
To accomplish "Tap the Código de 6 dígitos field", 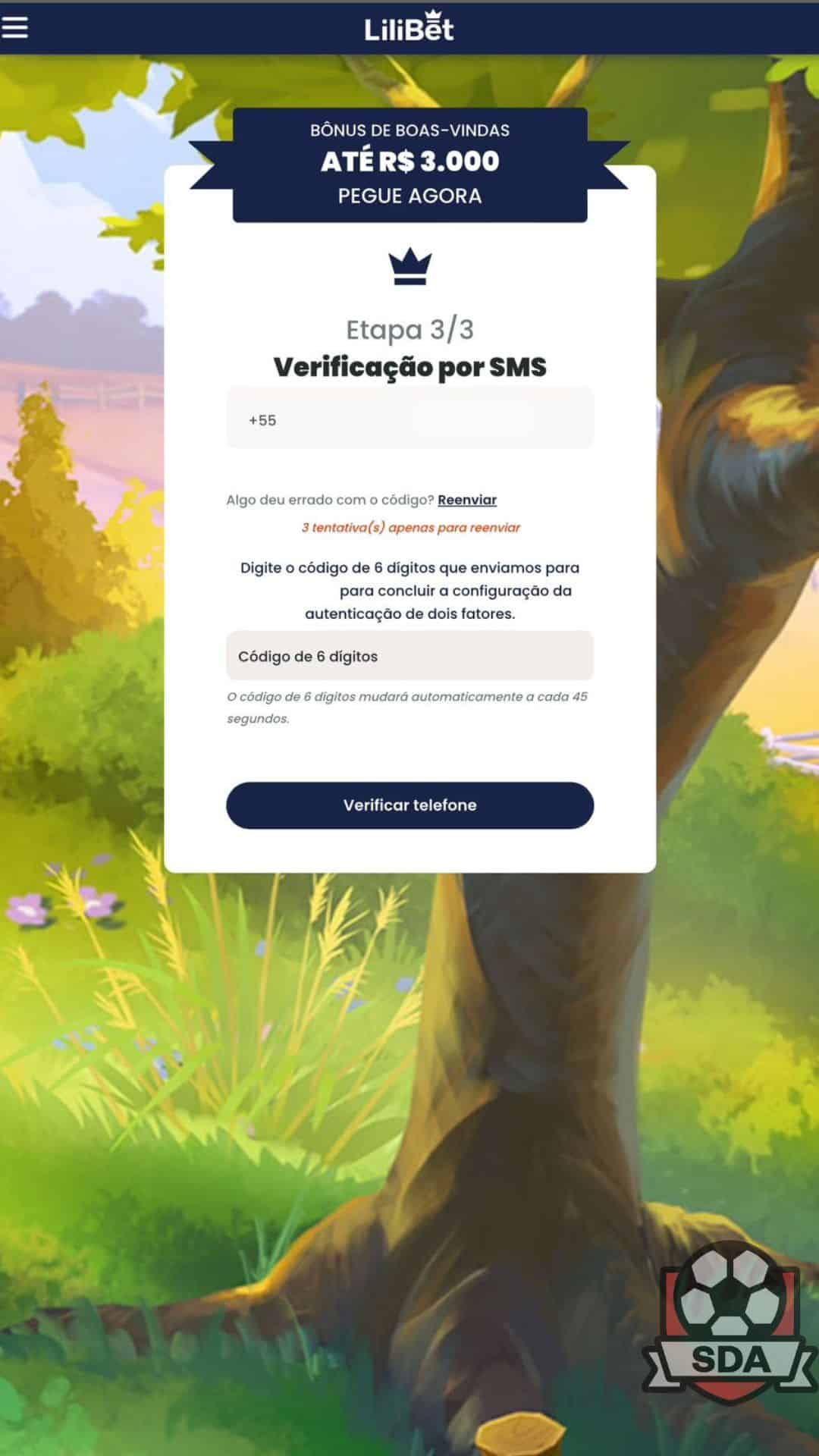I will coord(409,656).
